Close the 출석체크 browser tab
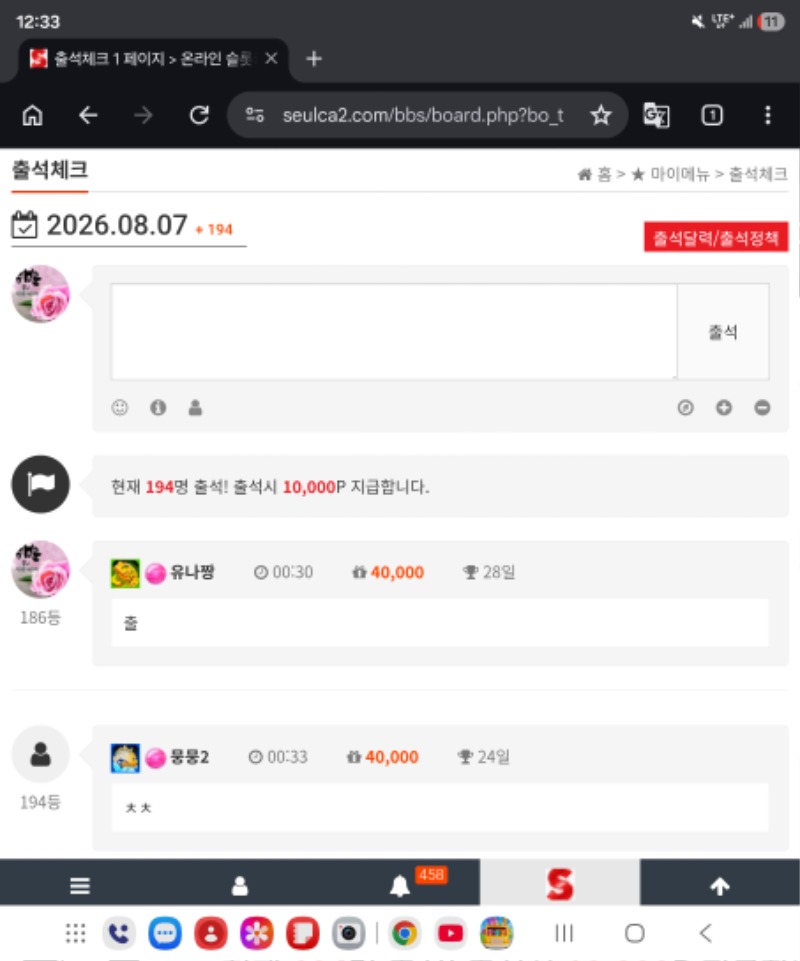 [271, 59]
